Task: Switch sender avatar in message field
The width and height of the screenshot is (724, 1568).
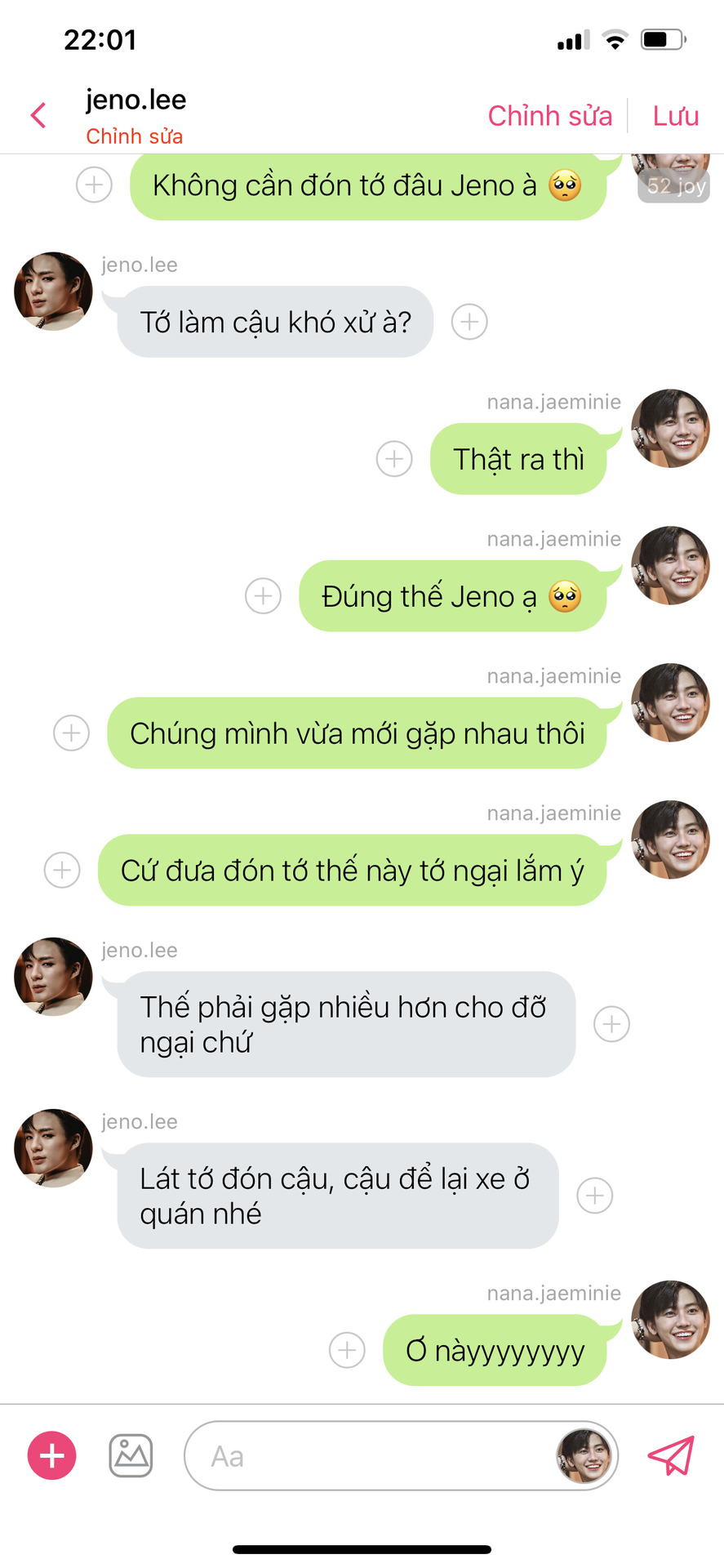Action: point(584,1455)
